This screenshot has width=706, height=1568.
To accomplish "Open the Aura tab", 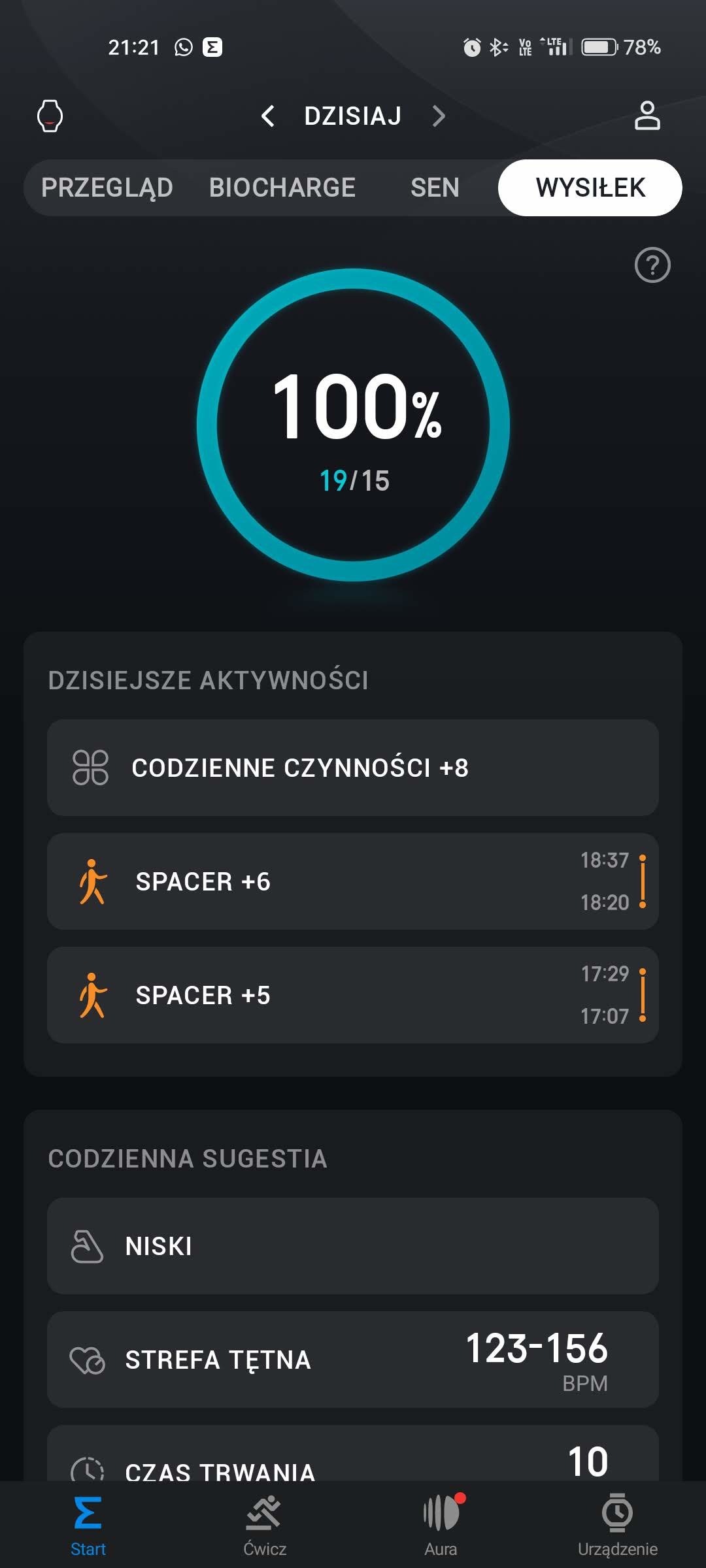I will click(441, 1526).
